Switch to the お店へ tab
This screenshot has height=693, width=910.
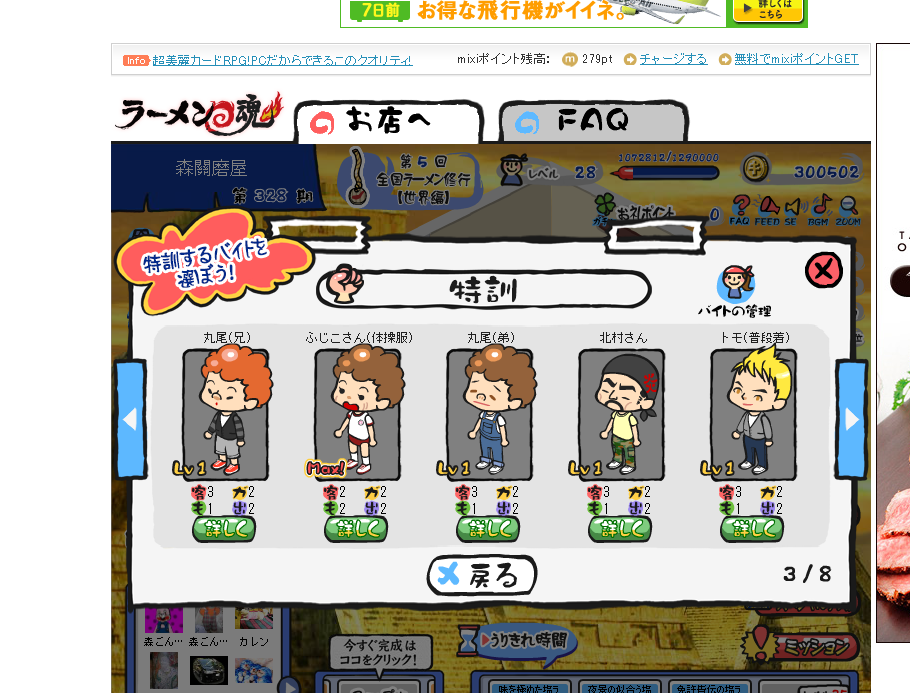click(x=388, y=123)
